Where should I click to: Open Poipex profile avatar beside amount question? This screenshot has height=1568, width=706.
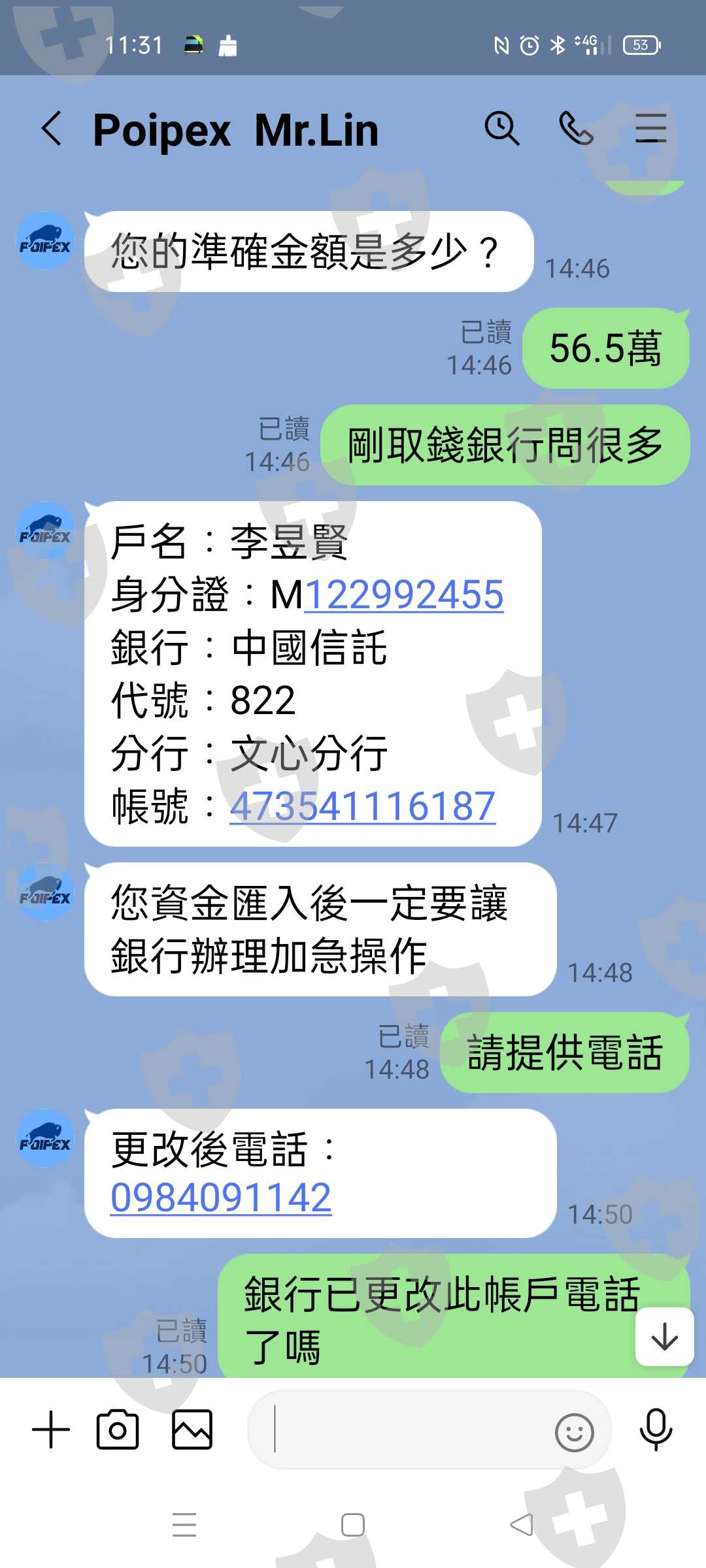45,240
